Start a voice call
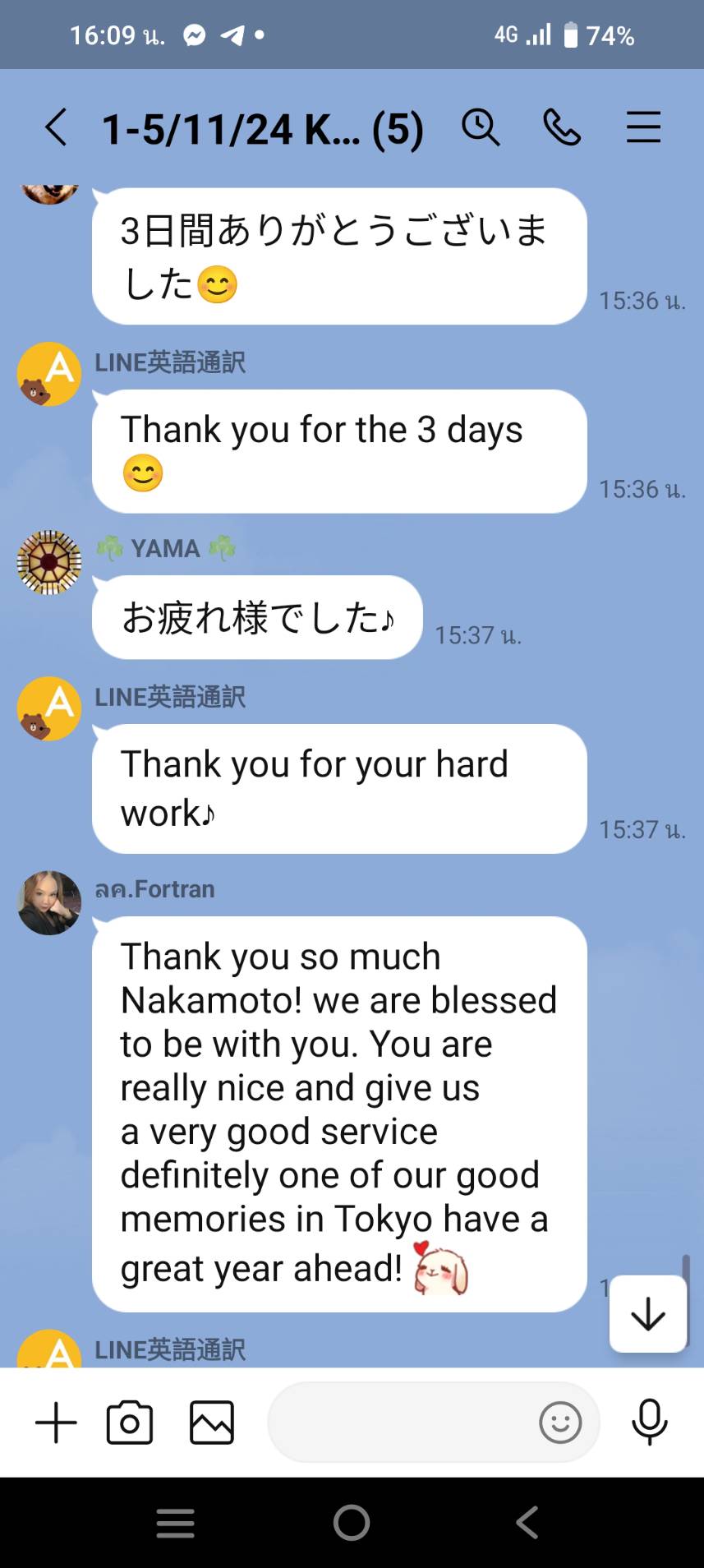 [562, 128]
